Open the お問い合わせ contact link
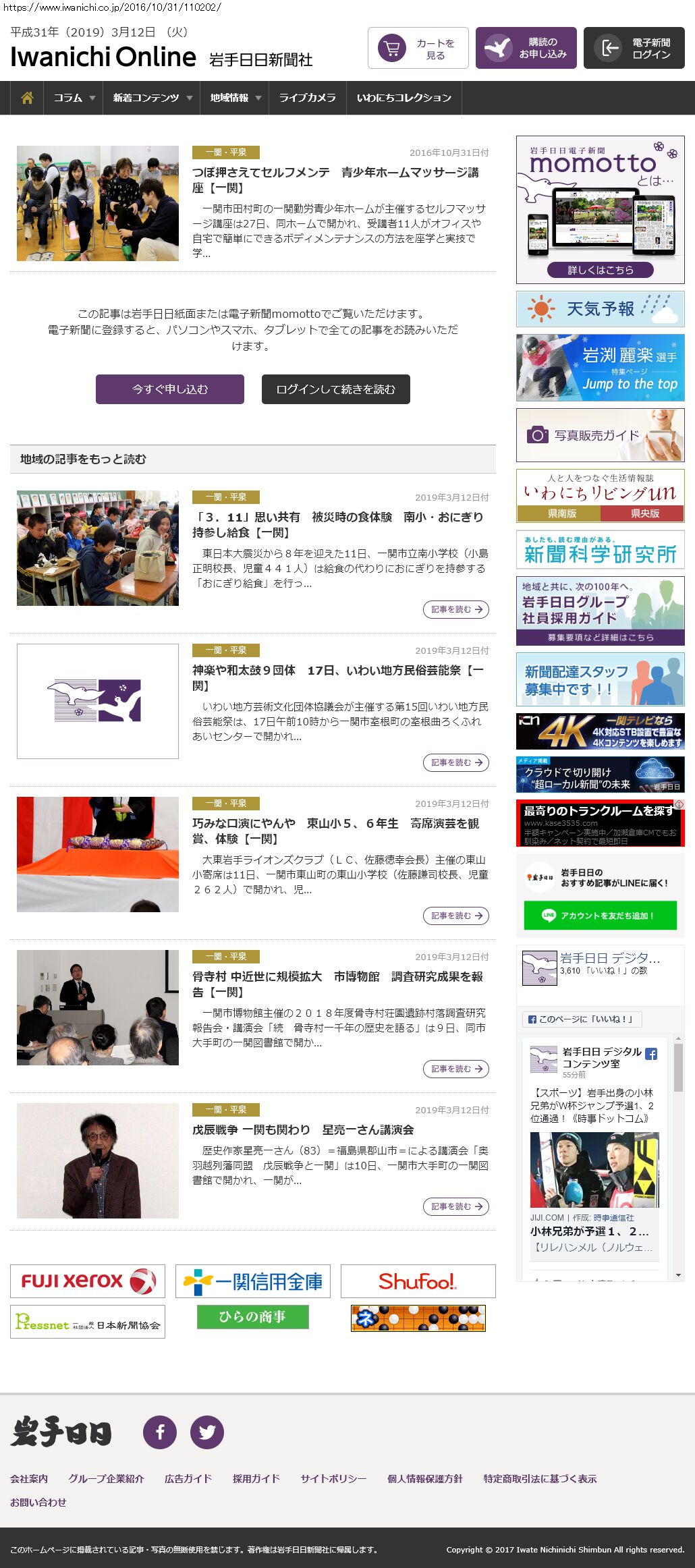This screenshot has height=1568, width=695. 38,1502
